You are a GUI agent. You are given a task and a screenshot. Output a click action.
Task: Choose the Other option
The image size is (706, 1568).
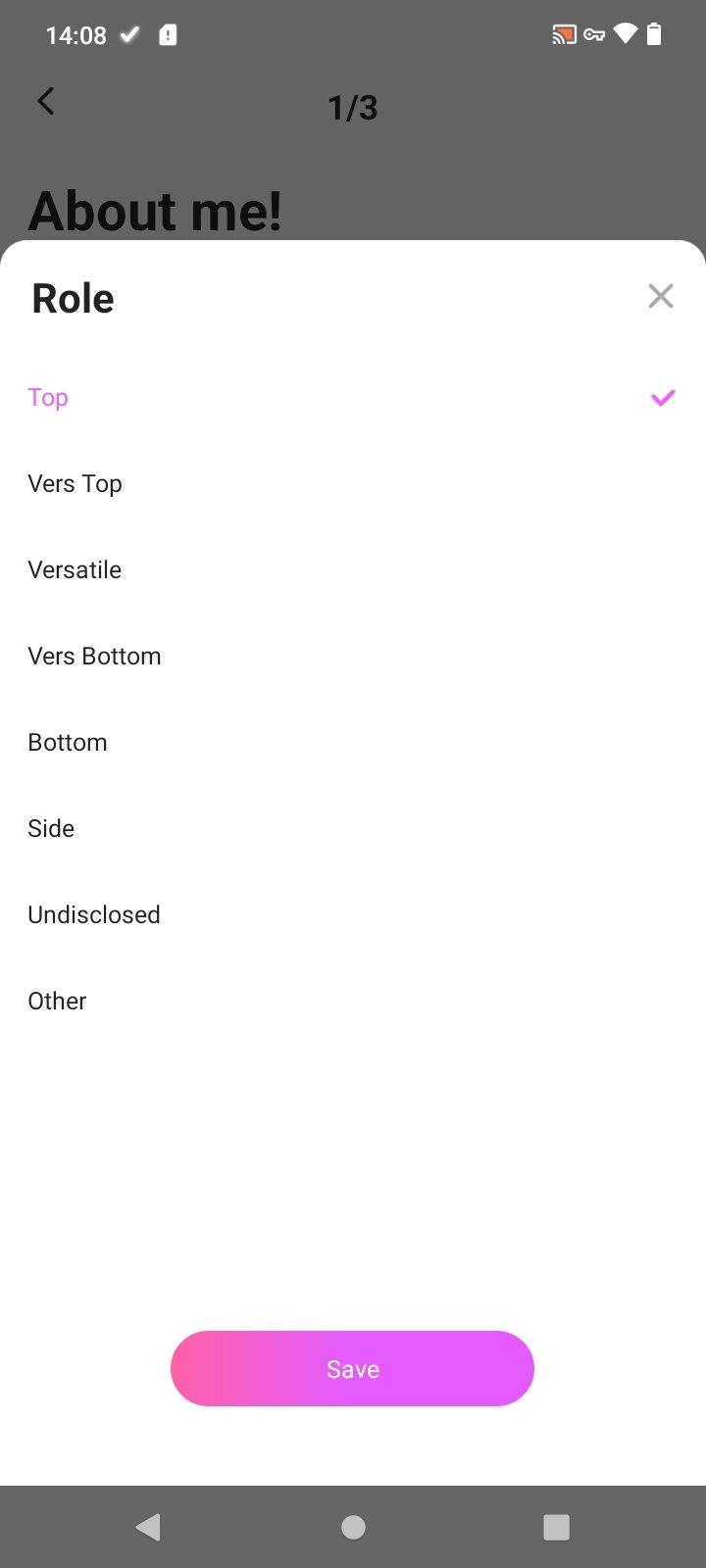[x=353, y=1002]
